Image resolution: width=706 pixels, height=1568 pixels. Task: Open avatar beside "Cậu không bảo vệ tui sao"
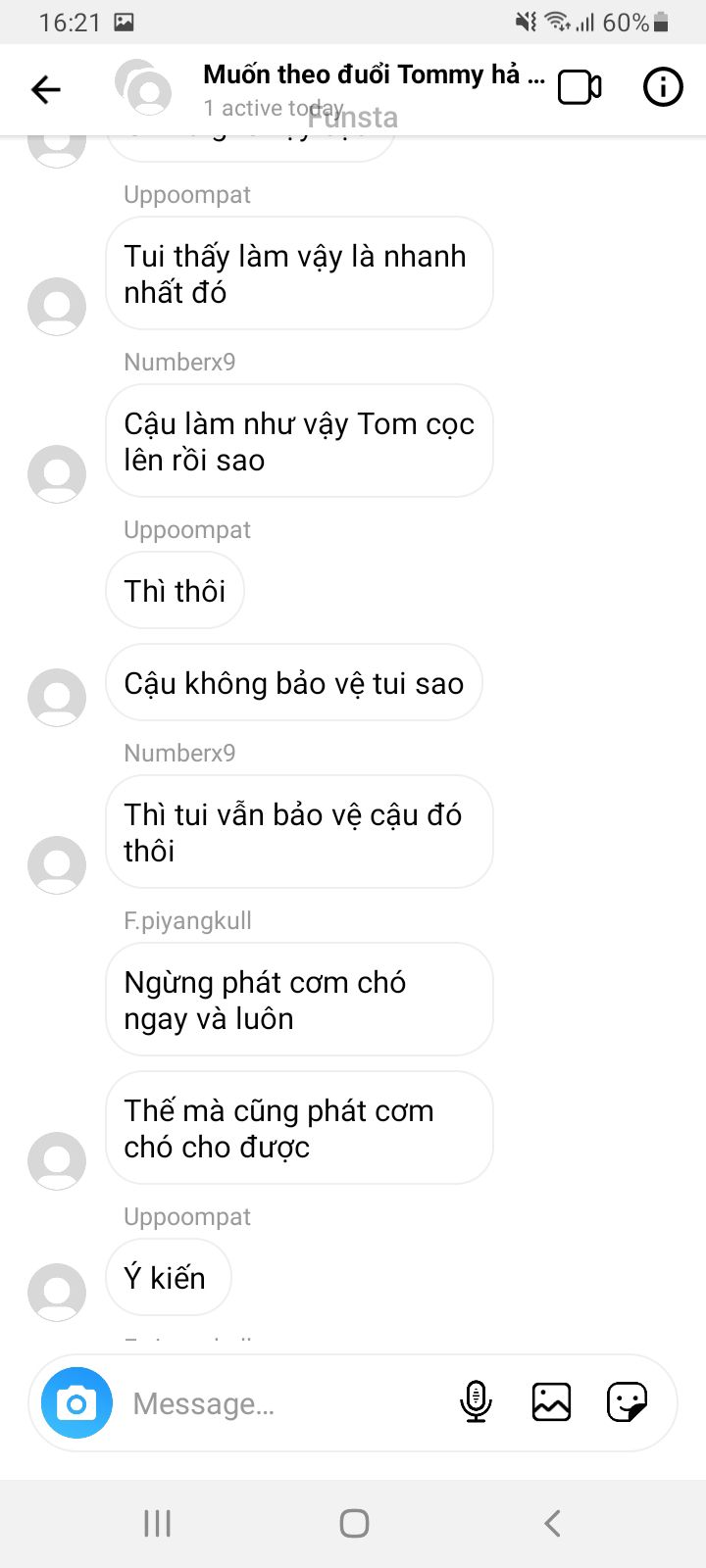pos(57,697)
